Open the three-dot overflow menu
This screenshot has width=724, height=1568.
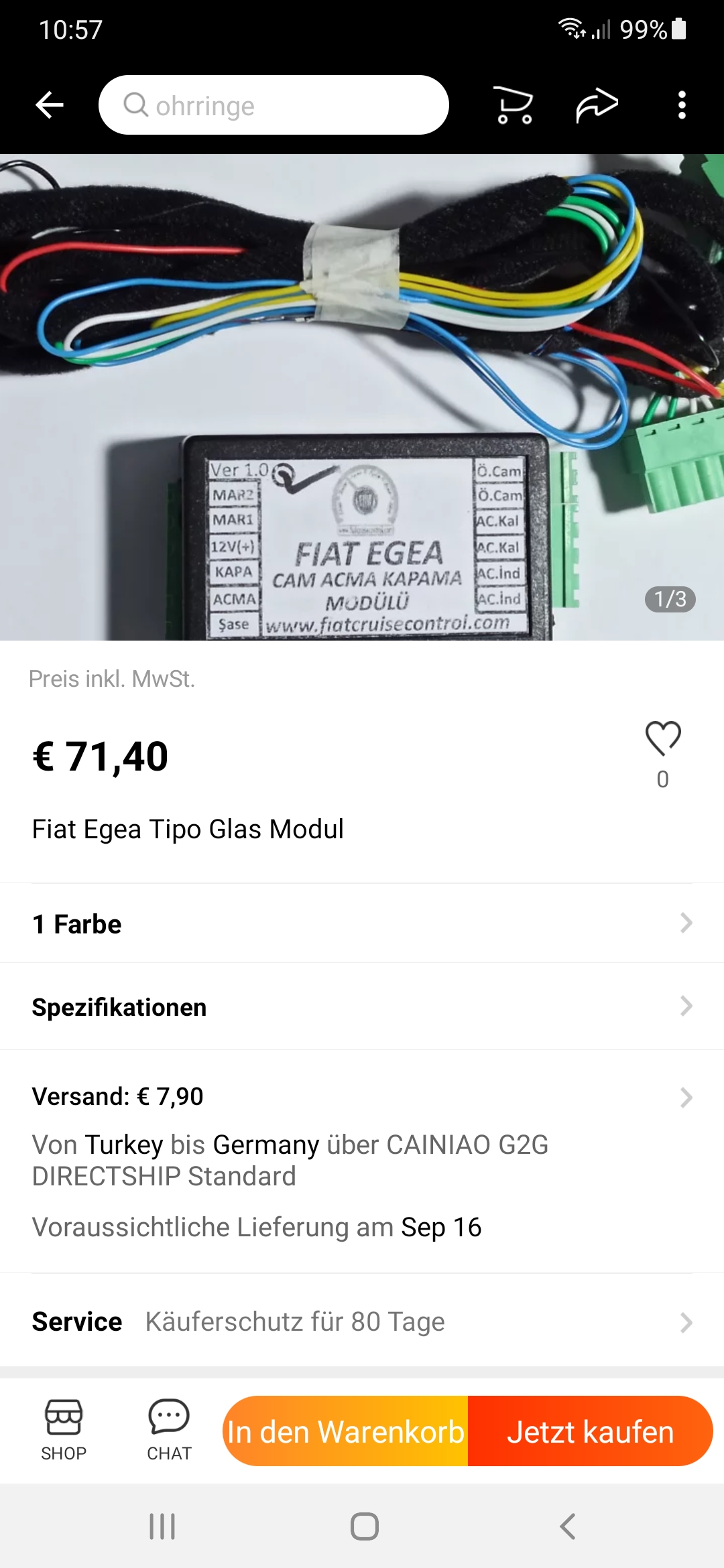682,105
